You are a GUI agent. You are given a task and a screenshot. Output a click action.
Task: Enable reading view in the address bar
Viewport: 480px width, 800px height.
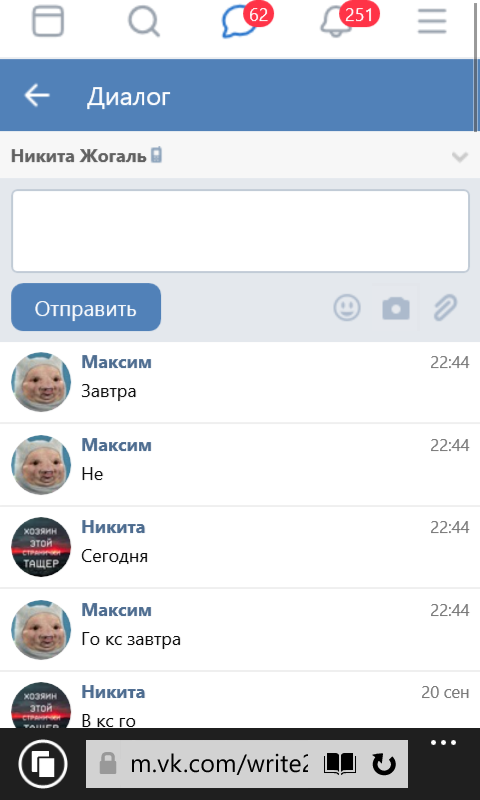[x=340, y=764]
